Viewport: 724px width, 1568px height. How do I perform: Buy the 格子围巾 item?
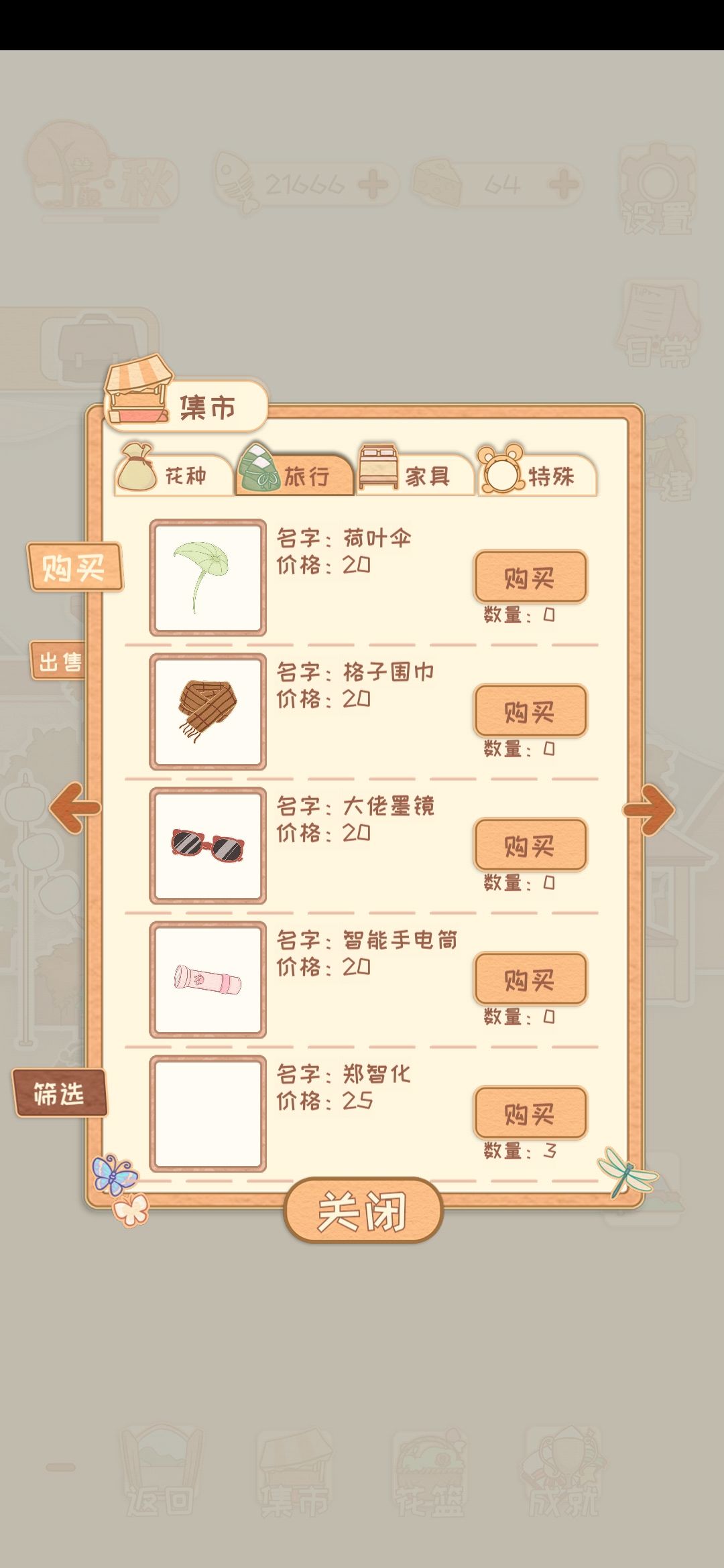pos(530,711)
